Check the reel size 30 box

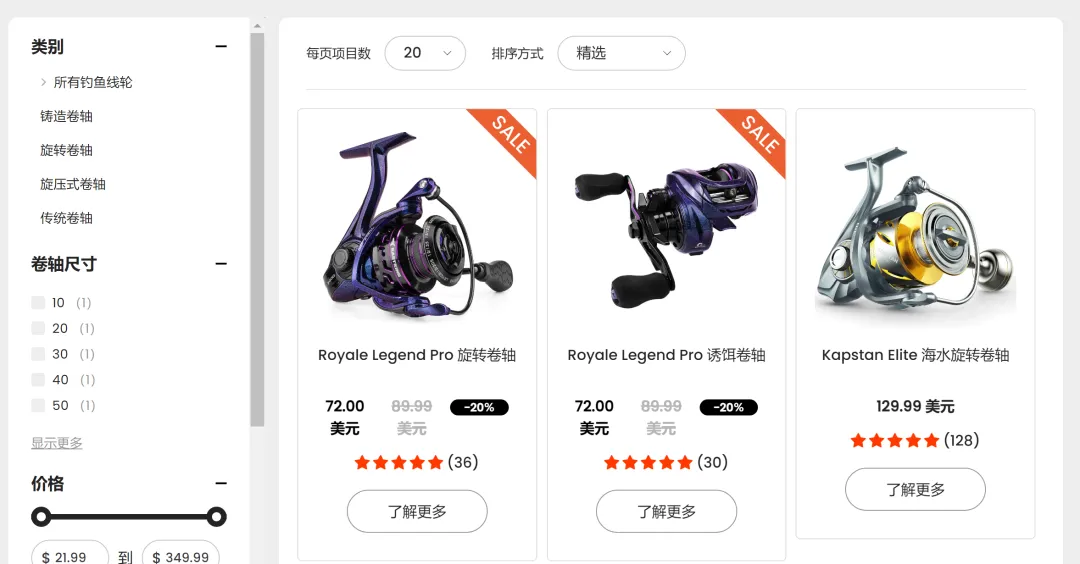38,354
